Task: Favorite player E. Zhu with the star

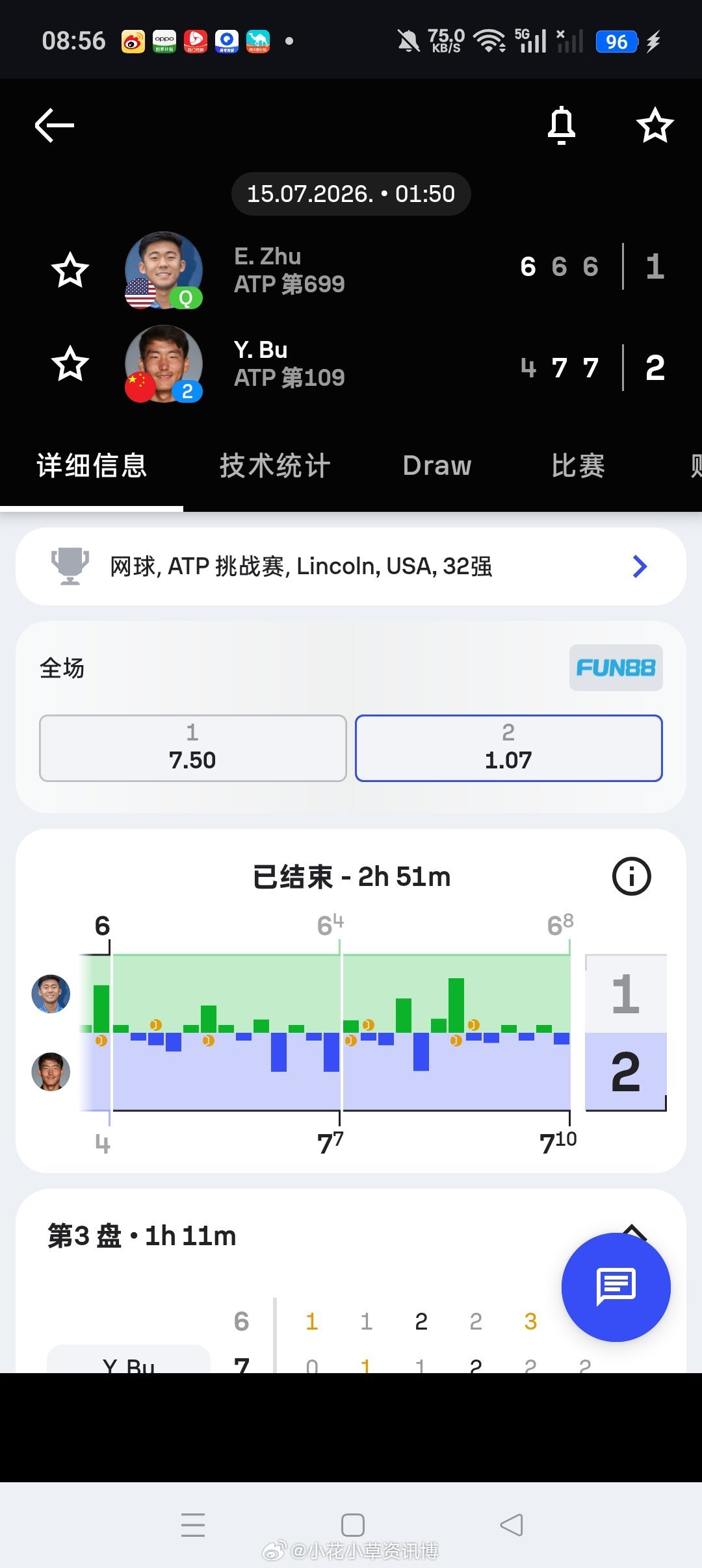Action: [x=70, y=270]
